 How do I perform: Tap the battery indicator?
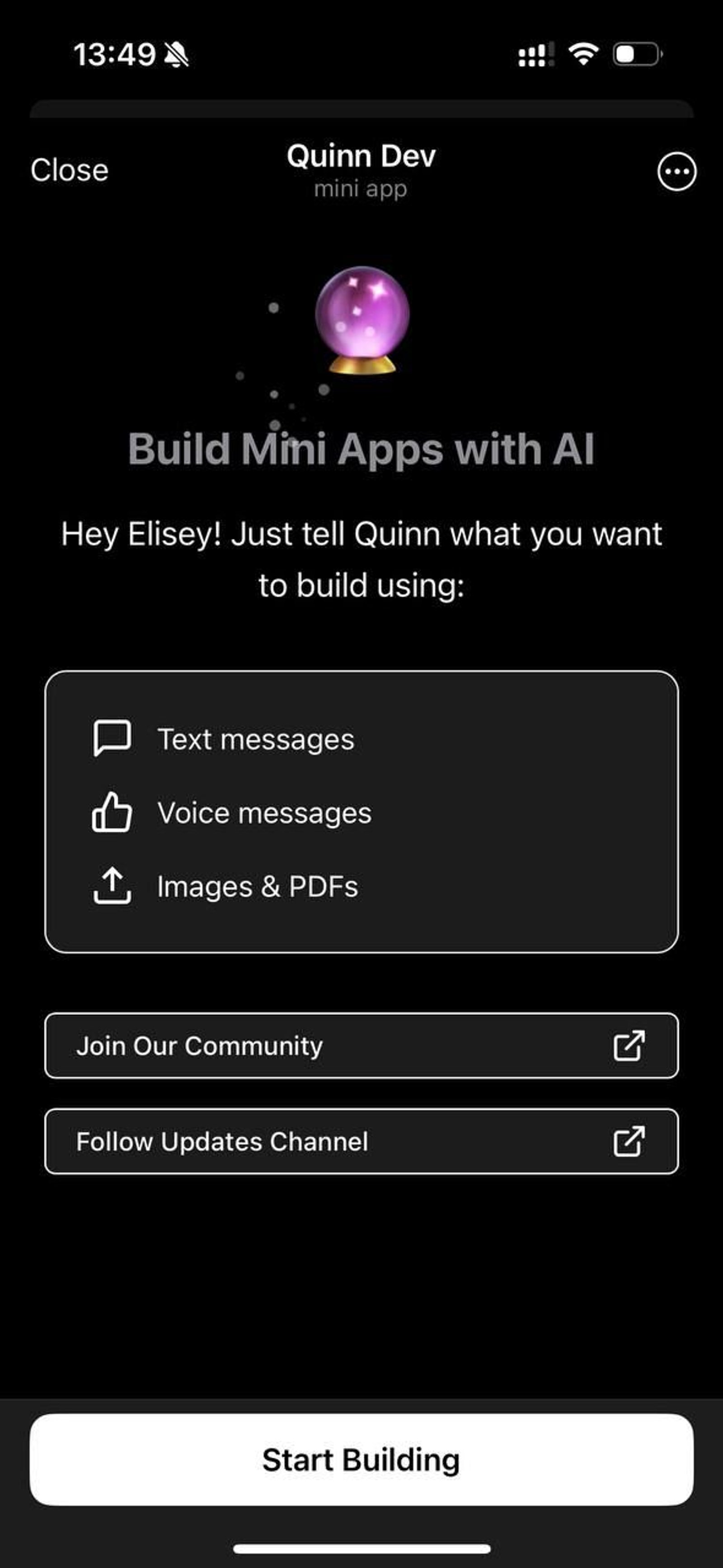tap(636, 55)
